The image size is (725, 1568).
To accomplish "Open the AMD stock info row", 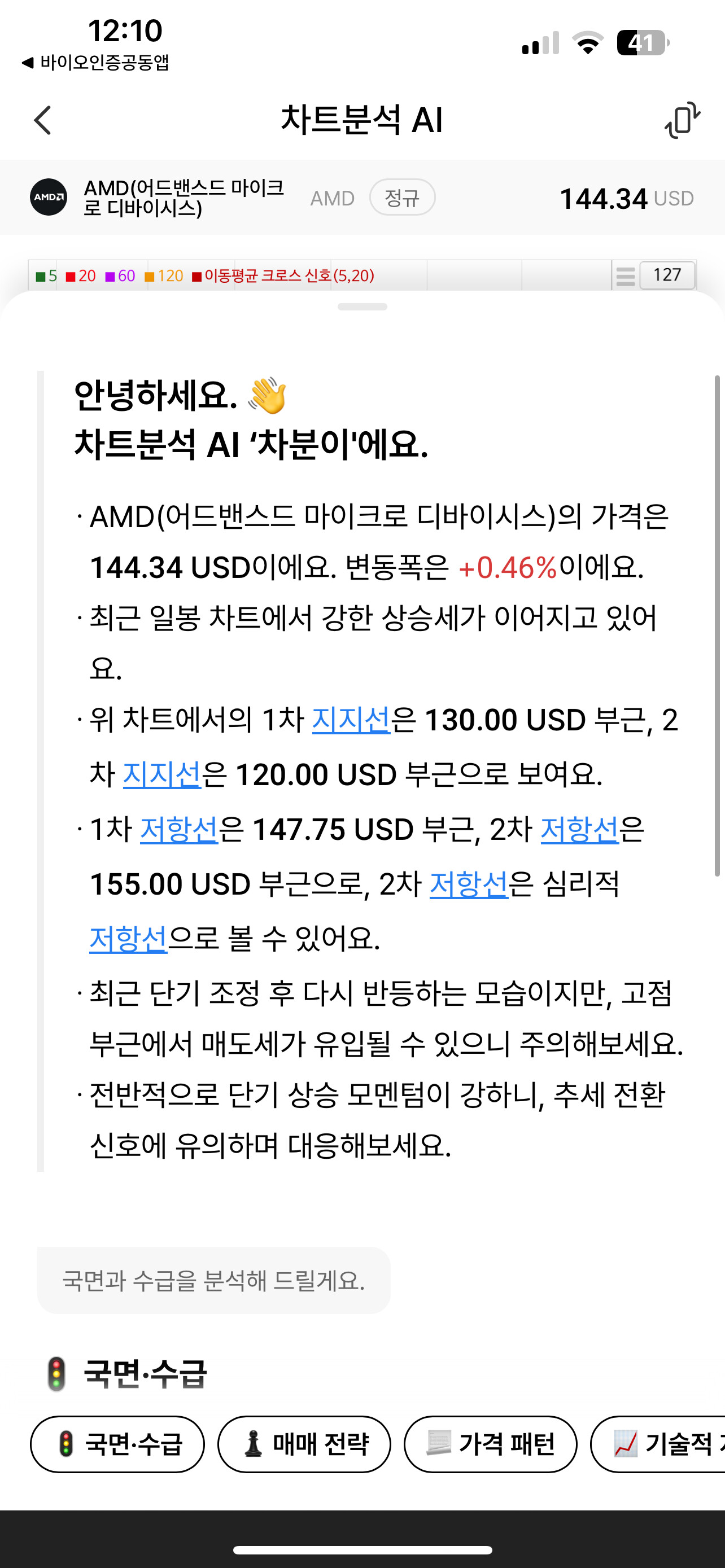I will pos(362,198).
